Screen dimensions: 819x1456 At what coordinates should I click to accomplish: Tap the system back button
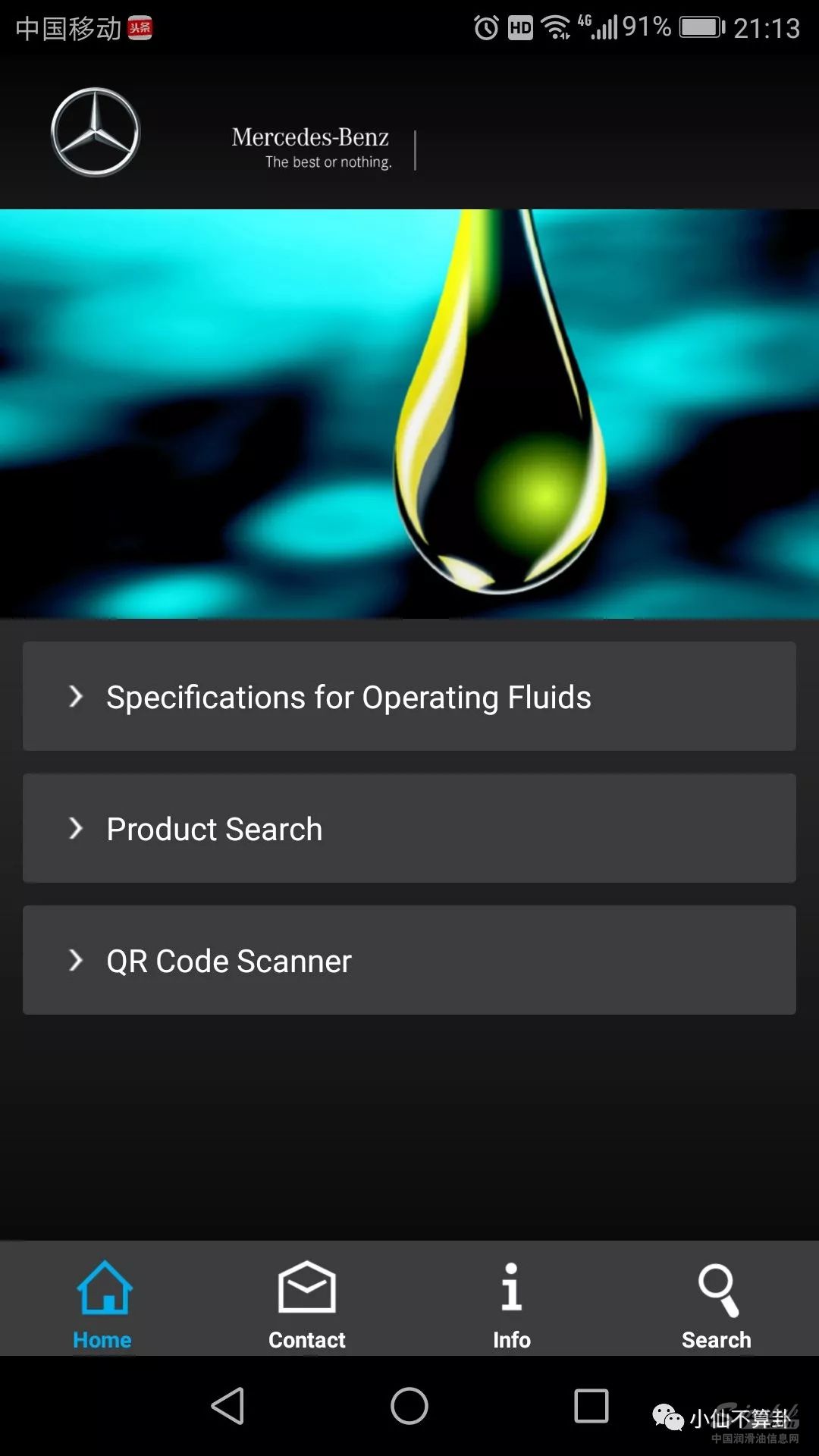[x=227, y=1406]
